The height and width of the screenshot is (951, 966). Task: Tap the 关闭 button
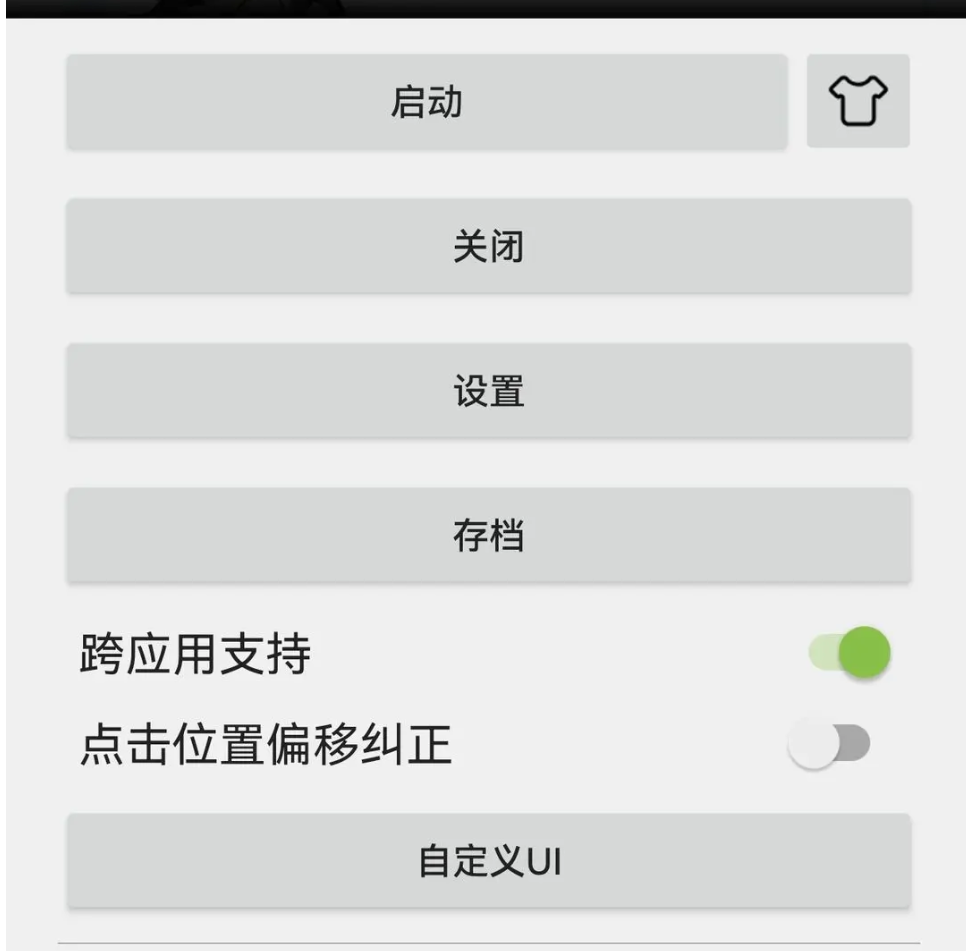488,246
